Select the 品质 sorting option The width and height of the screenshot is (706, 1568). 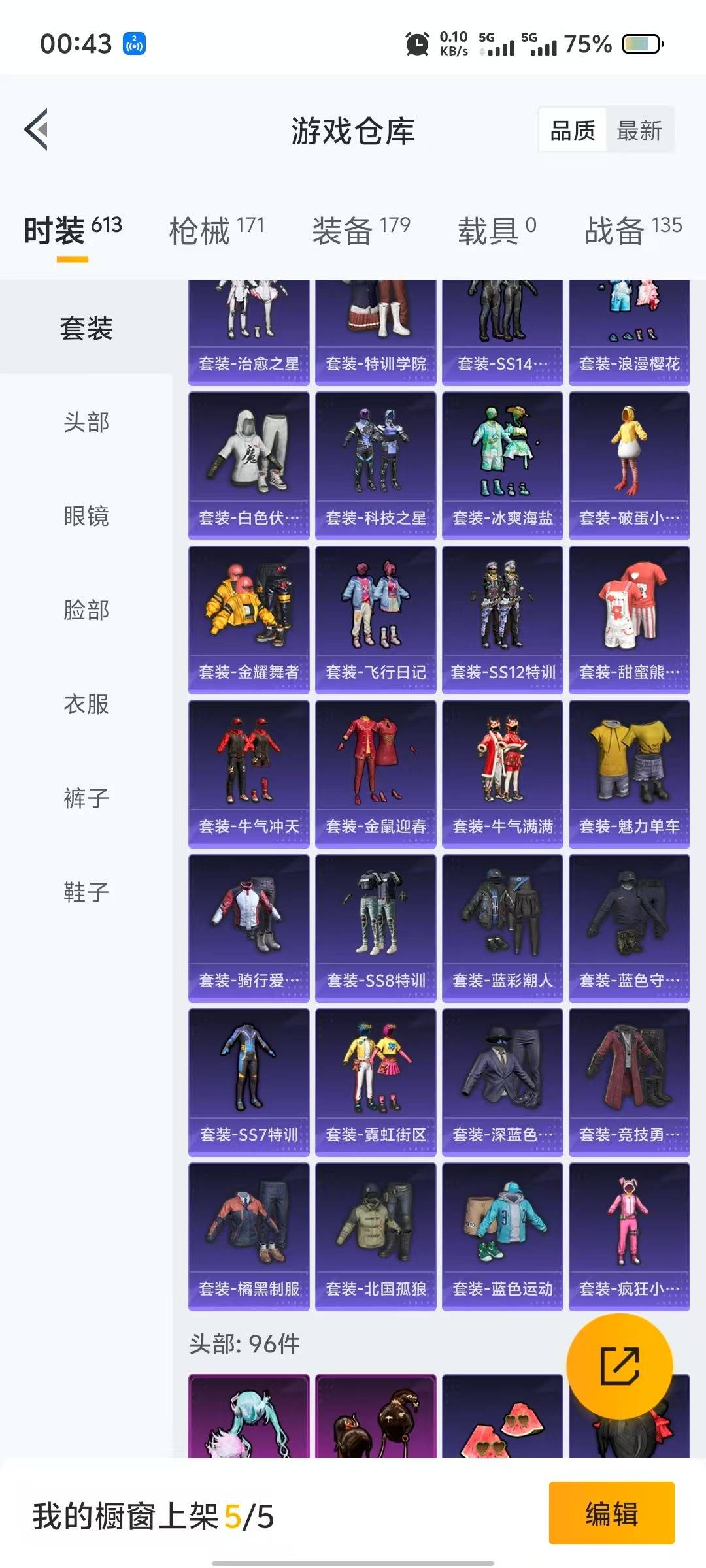point(573,131)
